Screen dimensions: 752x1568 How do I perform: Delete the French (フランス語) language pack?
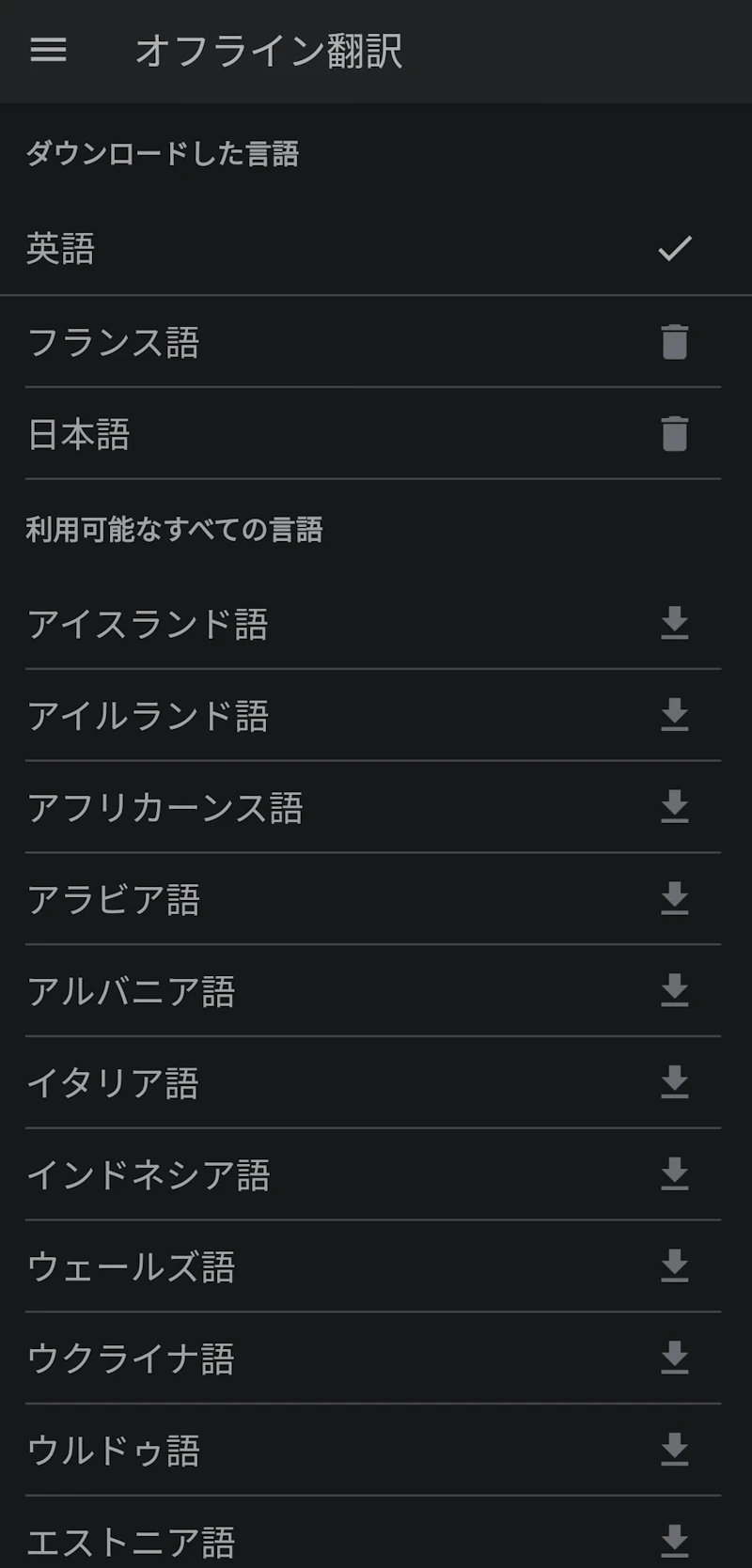click(677, 341)
